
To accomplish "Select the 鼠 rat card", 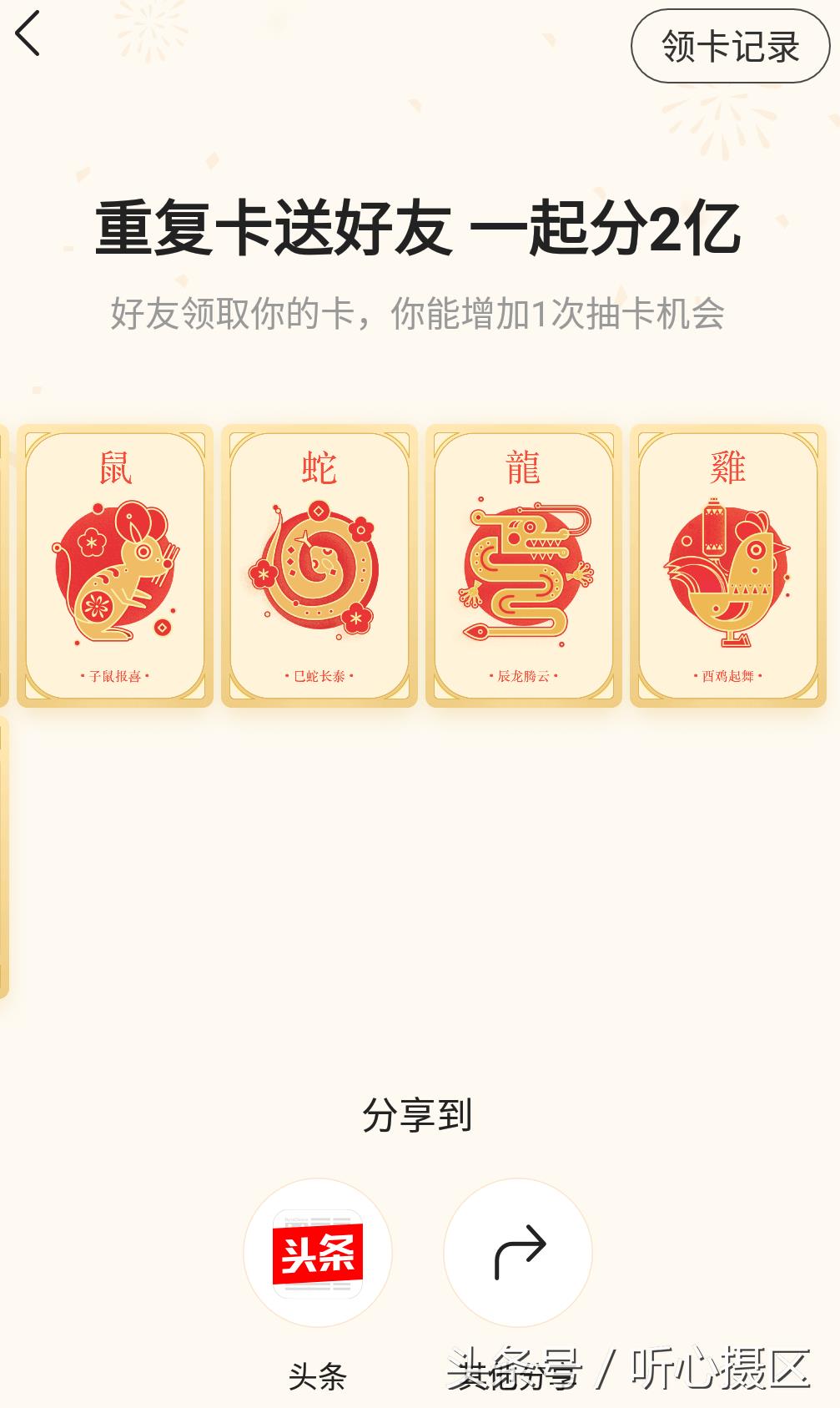I will pos(115,566).
